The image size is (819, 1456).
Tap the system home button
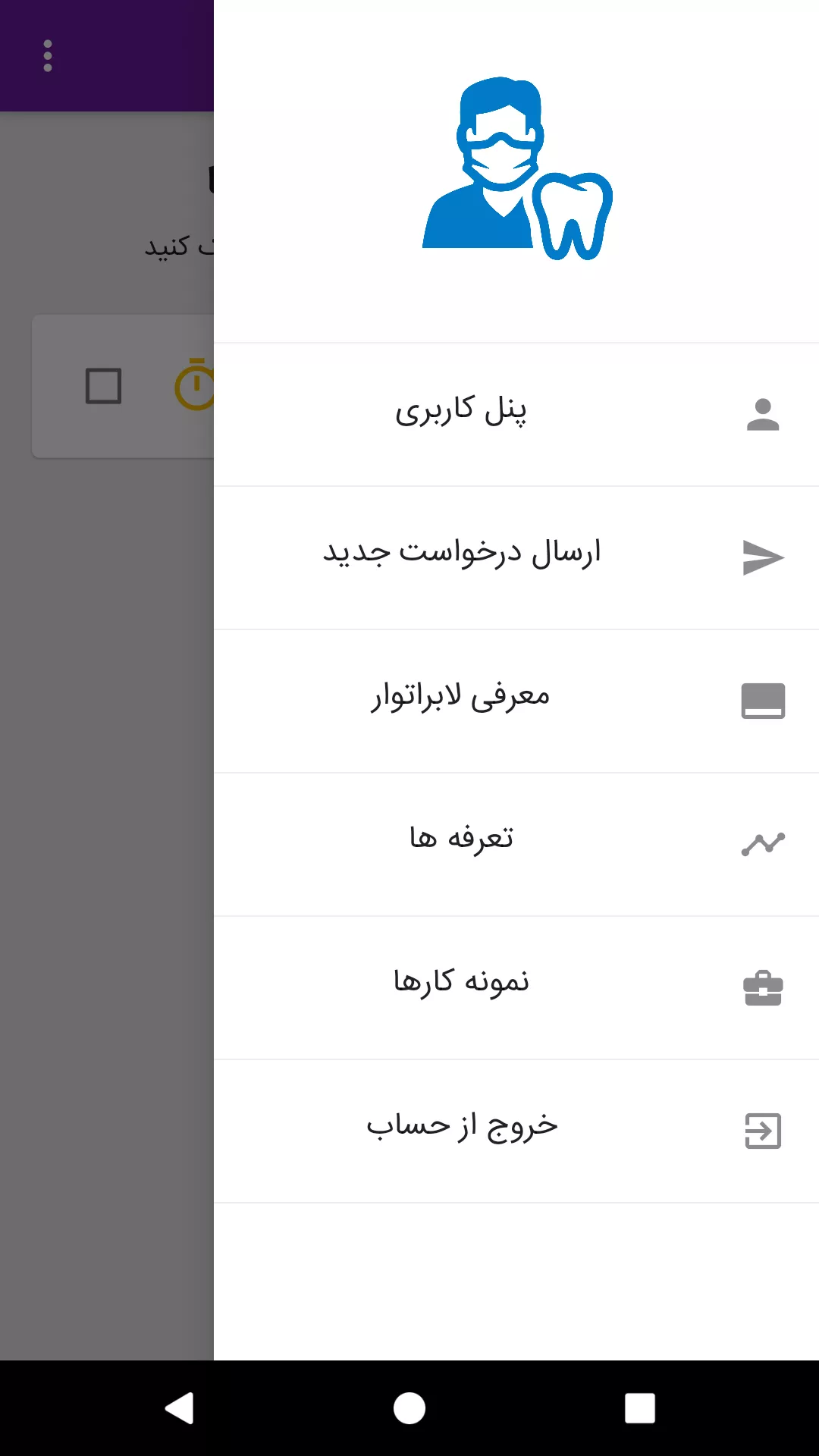pos(409,1408)
